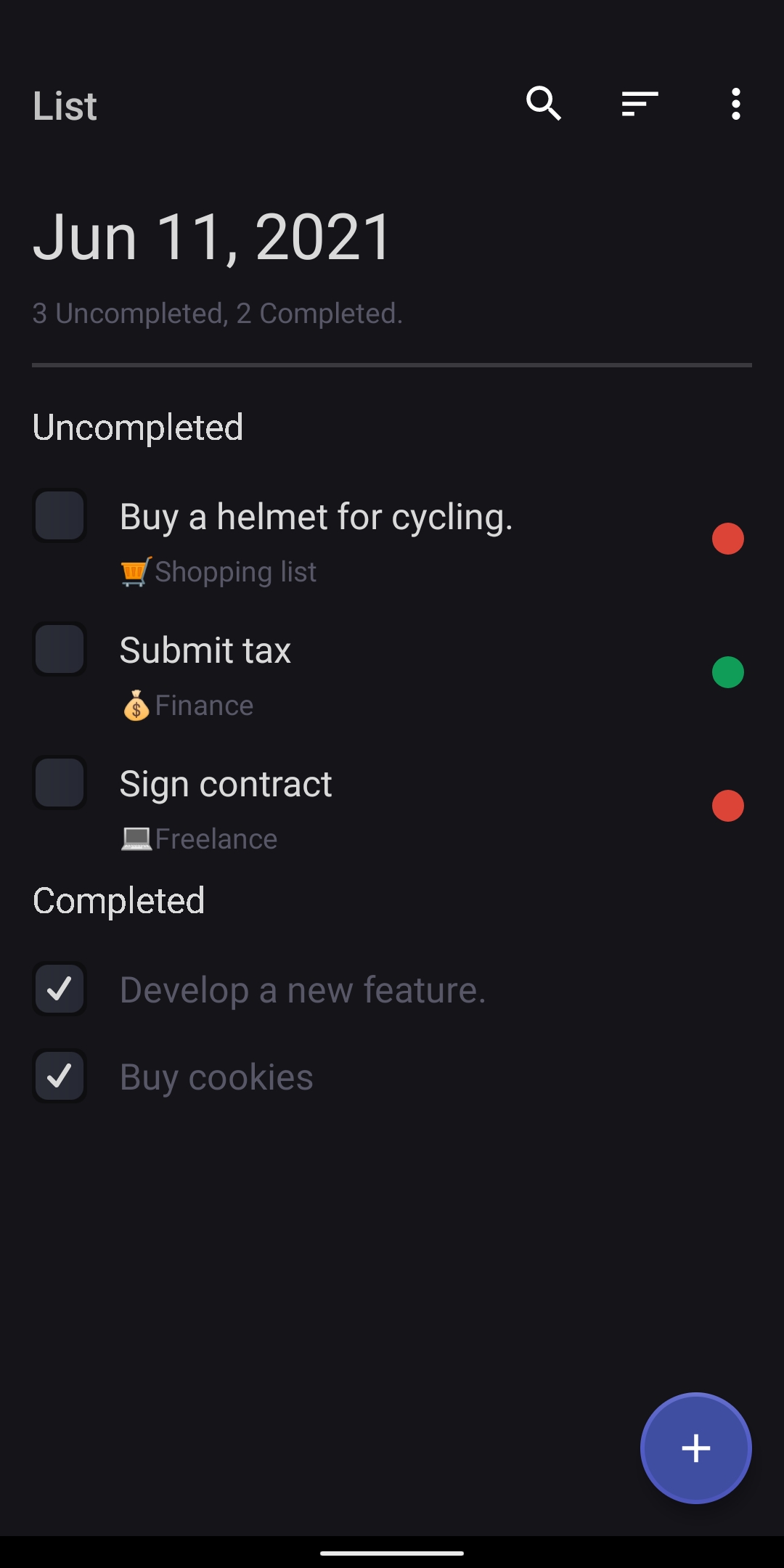Click the laptop icon beside Freelance
The height and width of the screenshot is (1568, 784).
(x=136, y=838)
